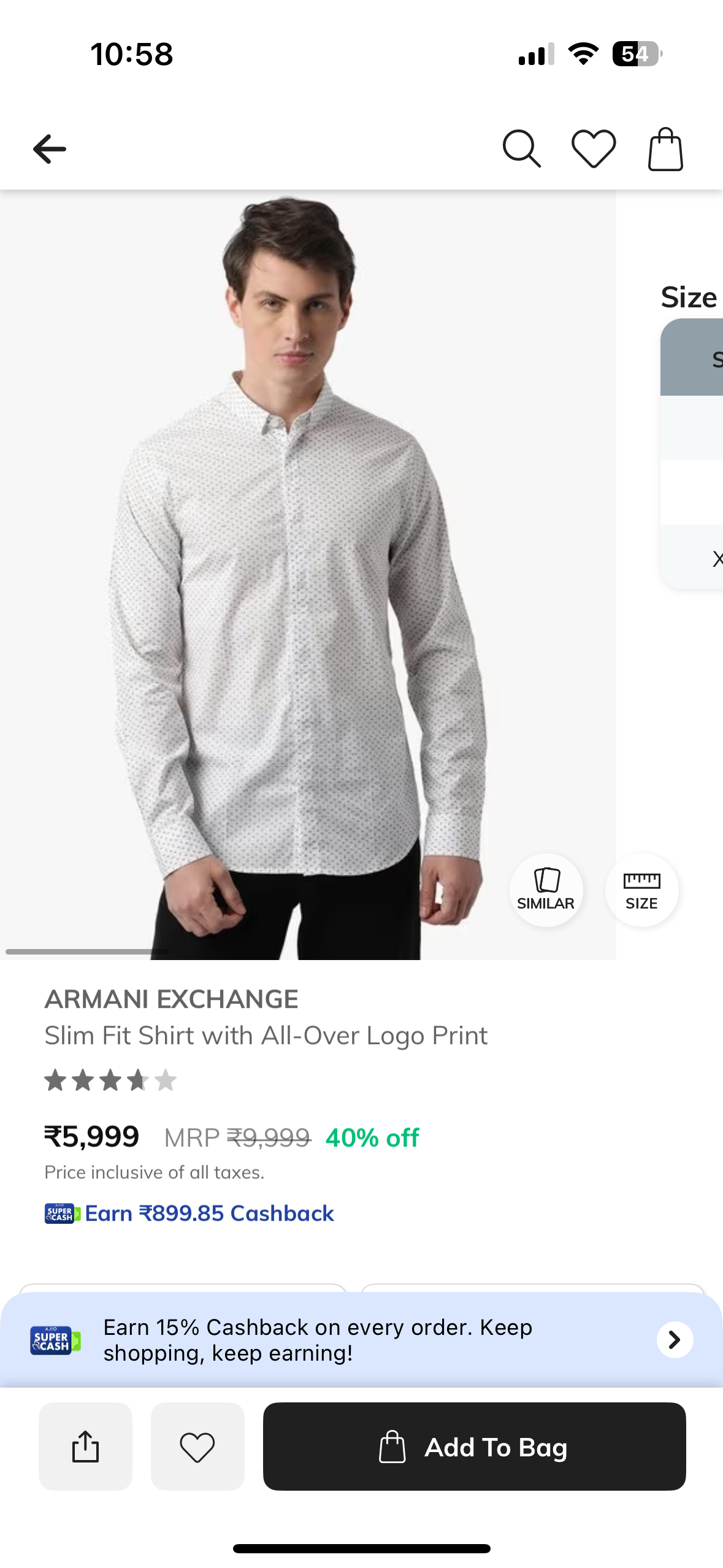
Task: Open search from the top bar
Action: tap(521, 149)
